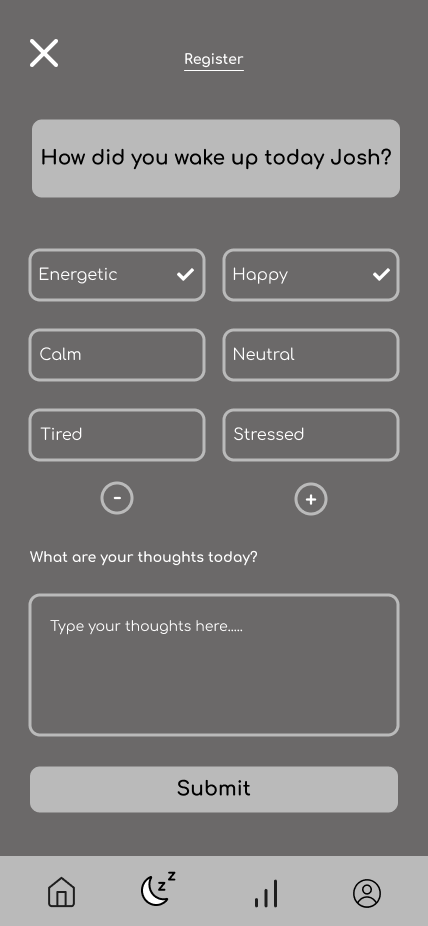The image size is (428, 926).
Task: Deselect the Energetic mood option
Action: (117, 275)
